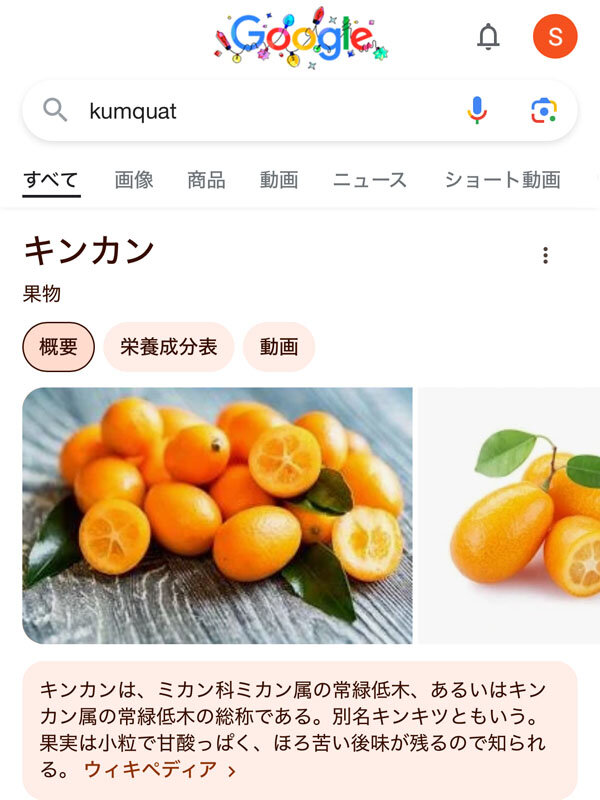Screen dimensions: 600x800
Task: Select the 栄養成分表 chip
Action: 168,347
